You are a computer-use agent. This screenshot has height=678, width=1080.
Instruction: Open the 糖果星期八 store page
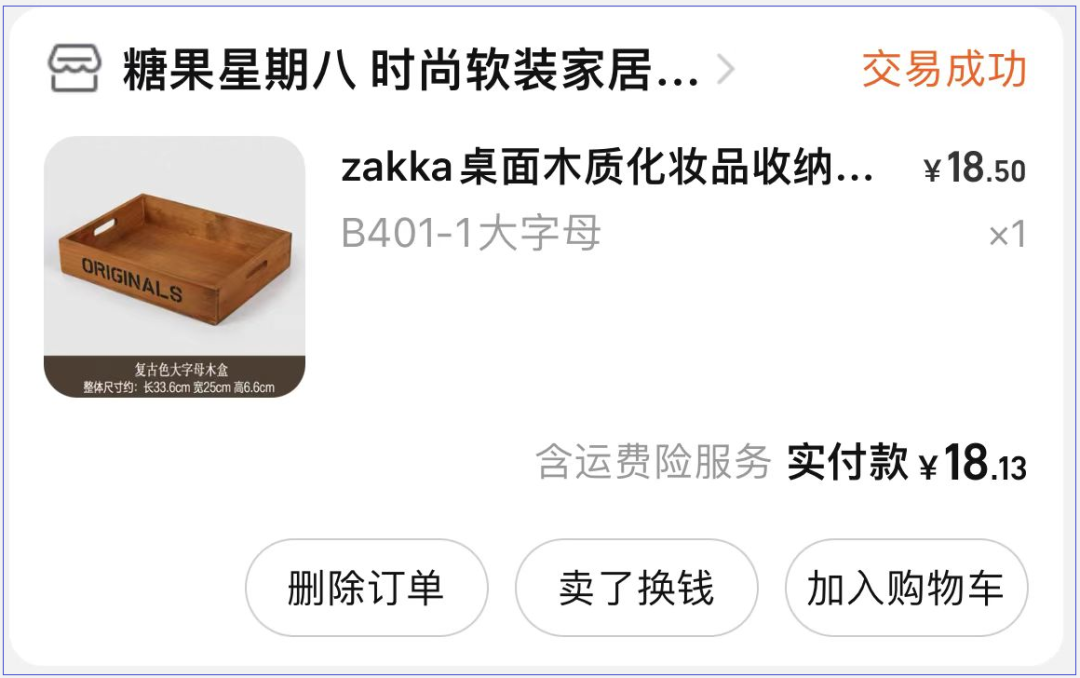tap(410, 72)
